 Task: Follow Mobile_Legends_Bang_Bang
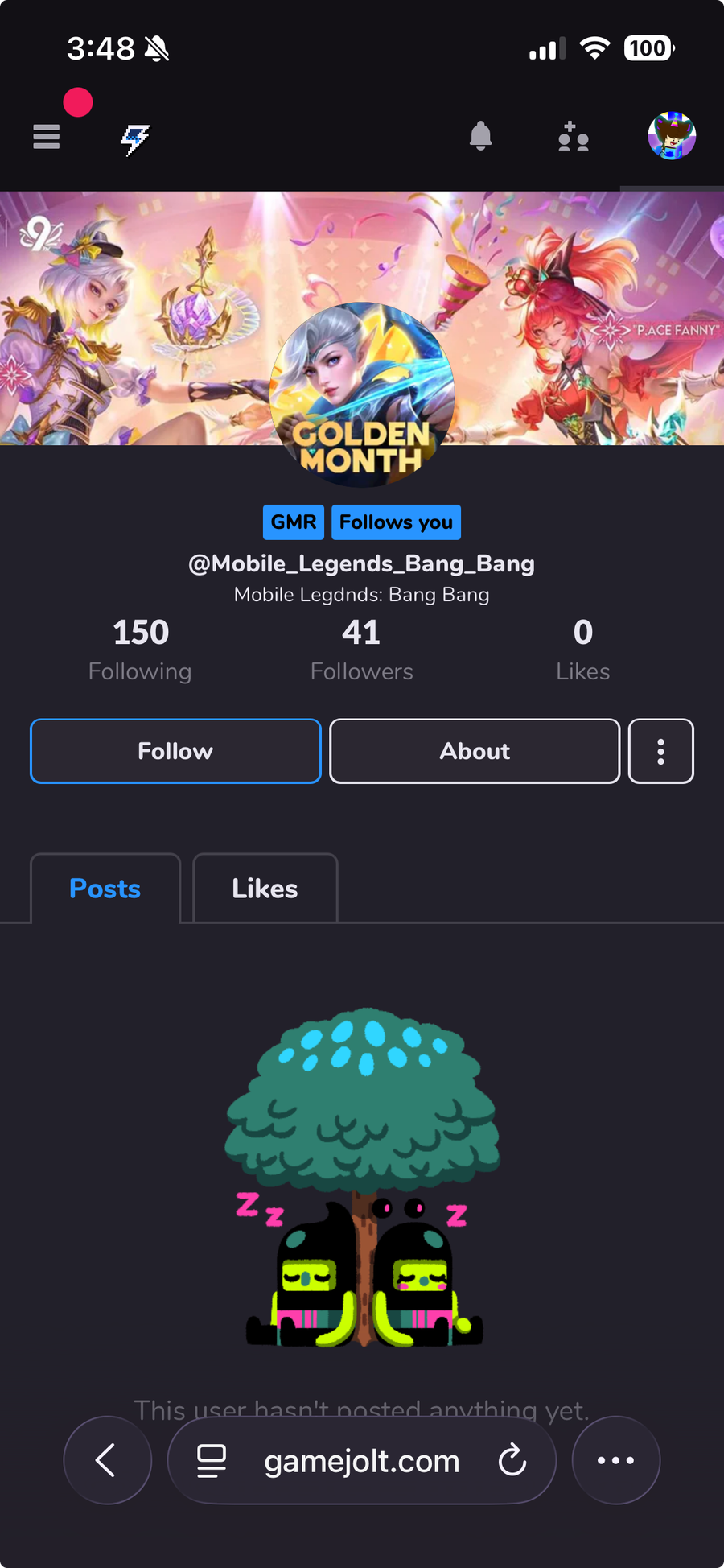pyautogui.click(x=175, y=751)
